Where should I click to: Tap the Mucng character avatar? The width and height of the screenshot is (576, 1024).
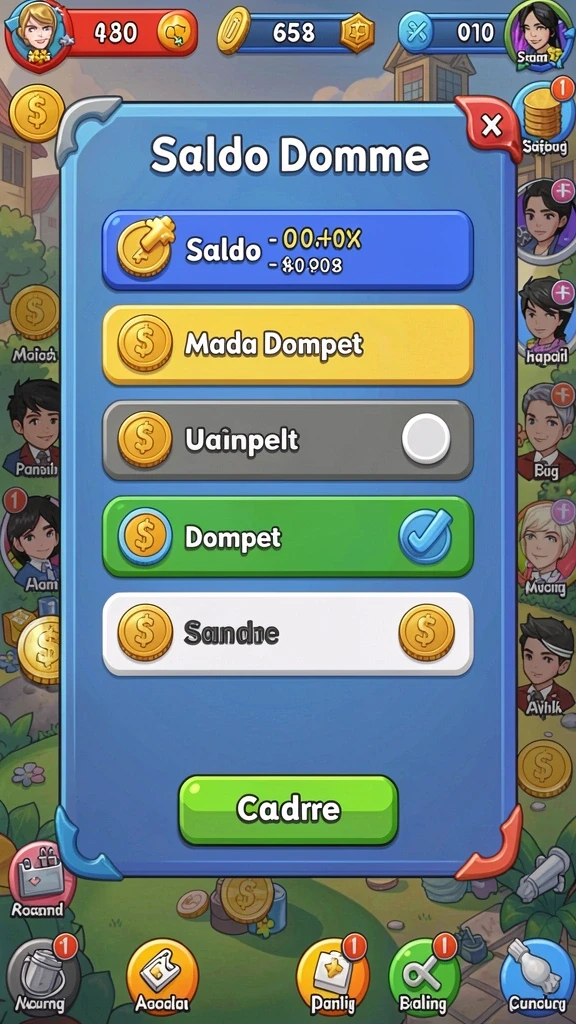pyautogui.click(x=547, y=548)
